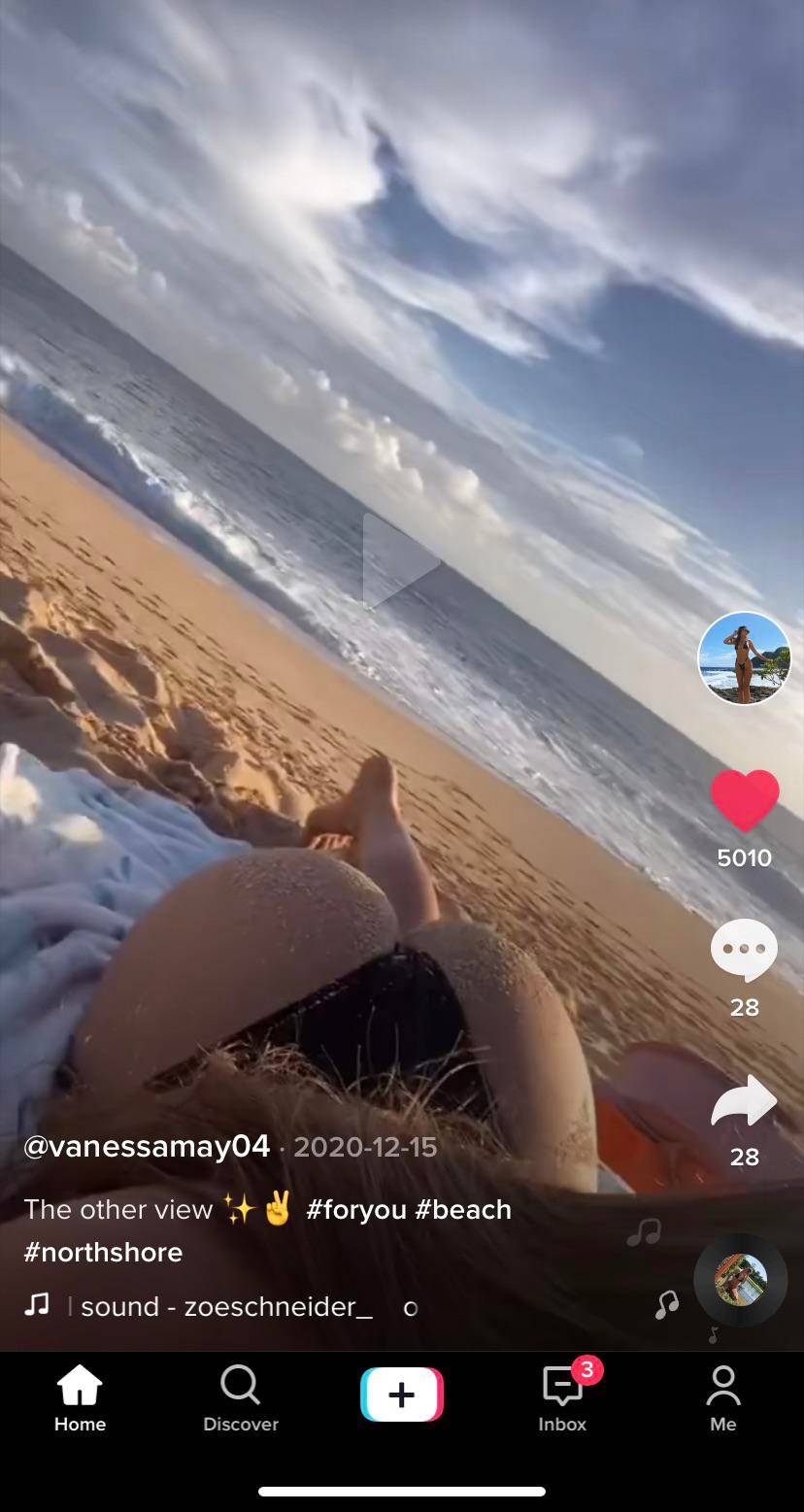The image size is (804, 1512).
Task: Open the Inbox tab
Action: coord(563,1398)
